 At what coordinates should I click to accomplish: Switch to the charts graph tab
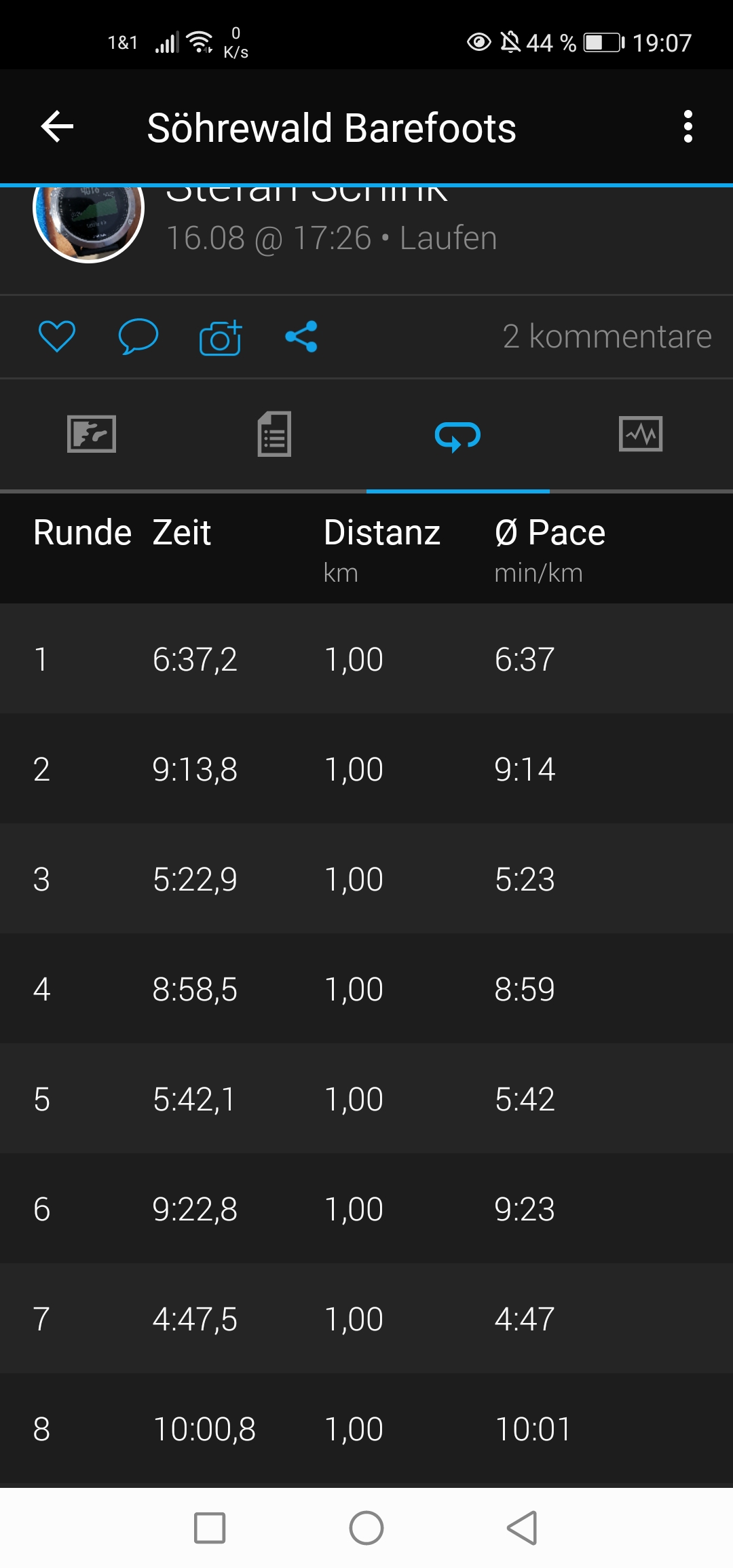click(641, 434)
